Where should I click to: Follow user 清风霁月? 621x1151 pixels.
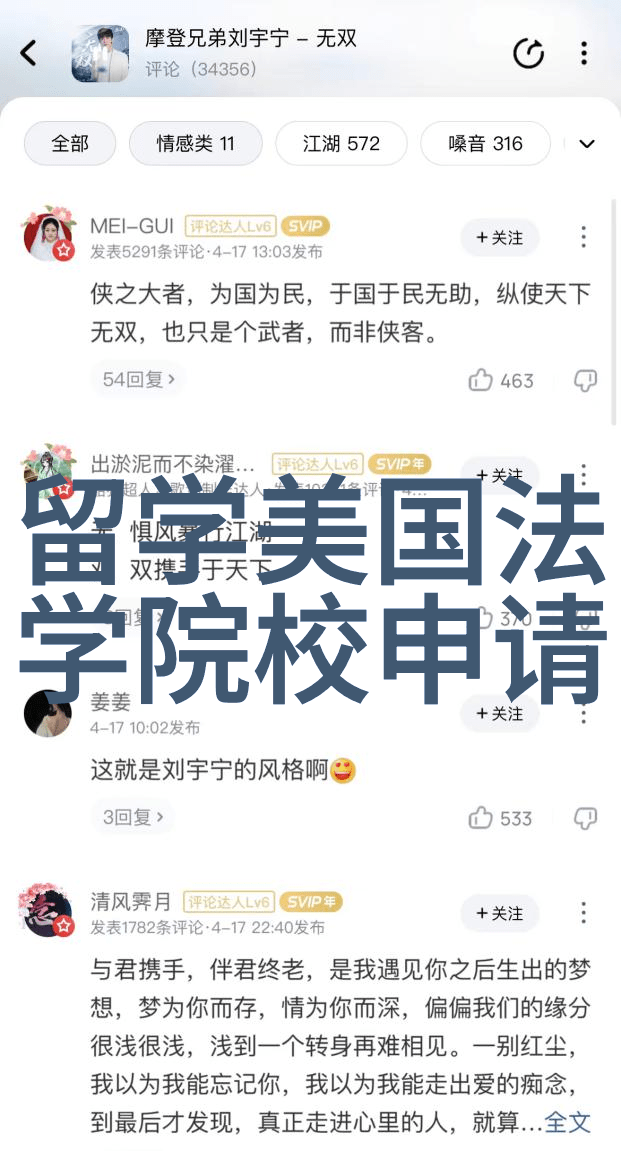499,914
